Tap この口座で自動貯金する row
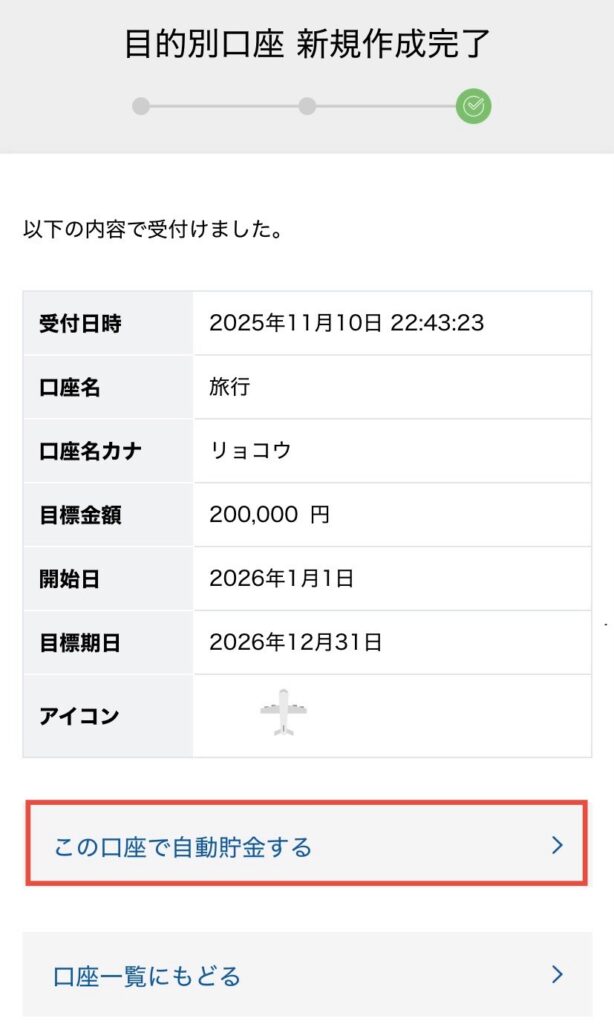The image size is (614, 1024). (306, 846)
